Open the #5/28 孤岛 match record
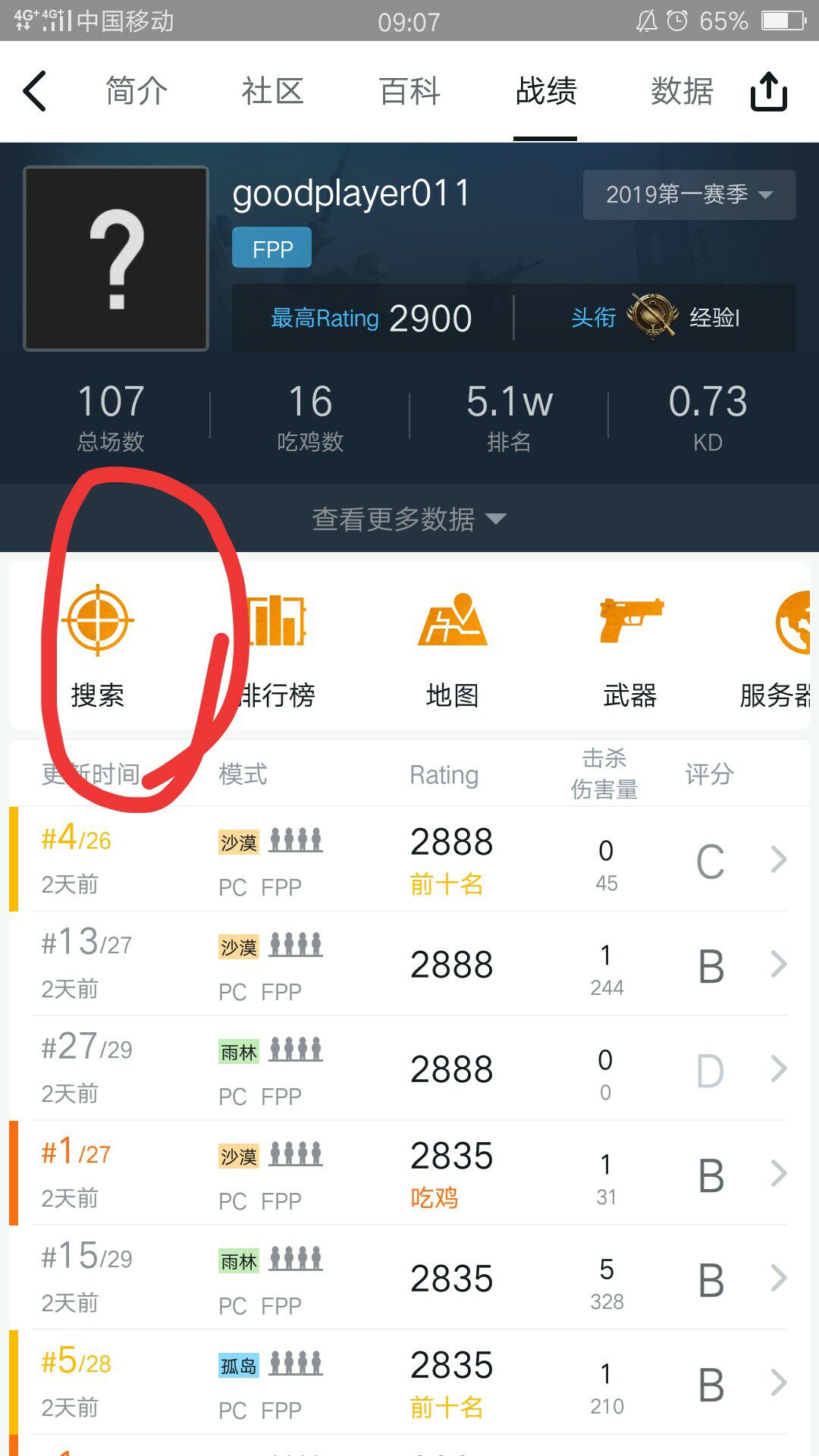Viewport: 819px width, 1456px height. pyautogui.click(x=409, y=1383)
